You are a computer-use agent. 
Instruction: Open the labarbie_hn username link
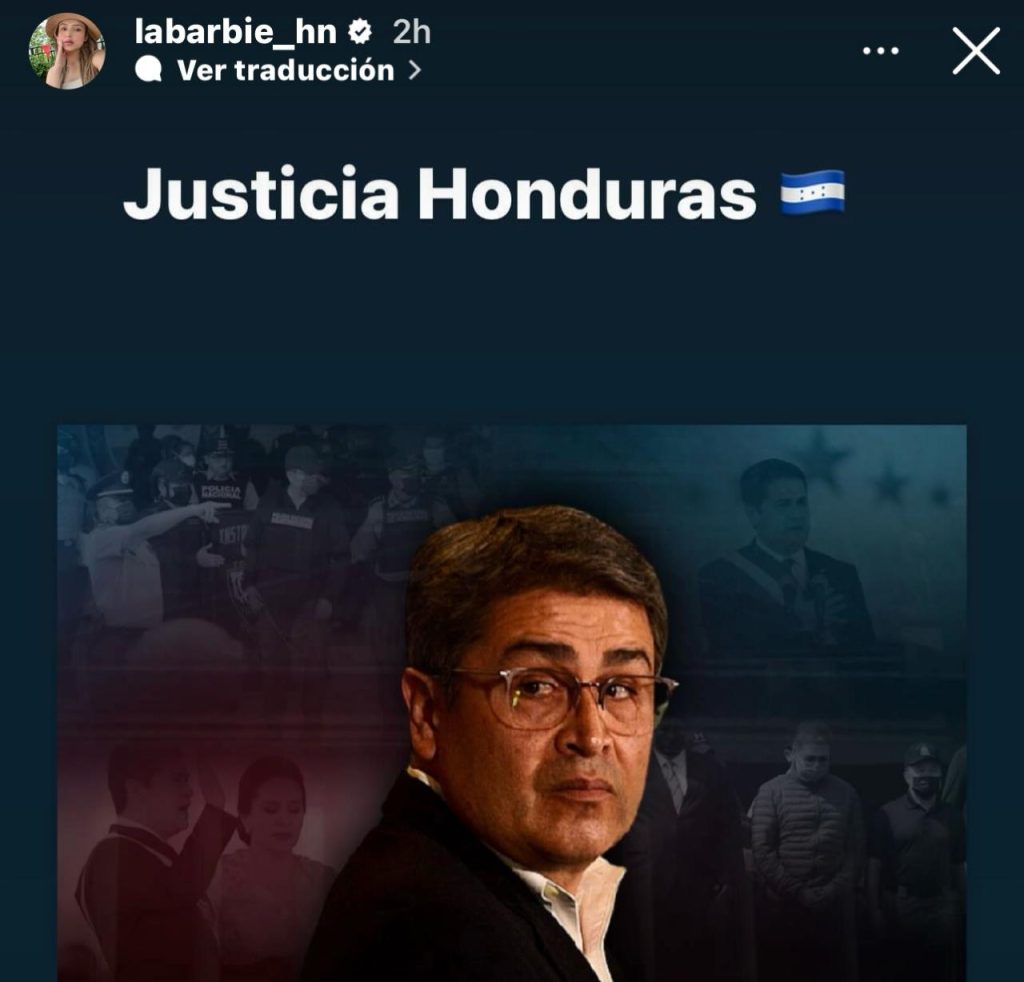point(235,31)
